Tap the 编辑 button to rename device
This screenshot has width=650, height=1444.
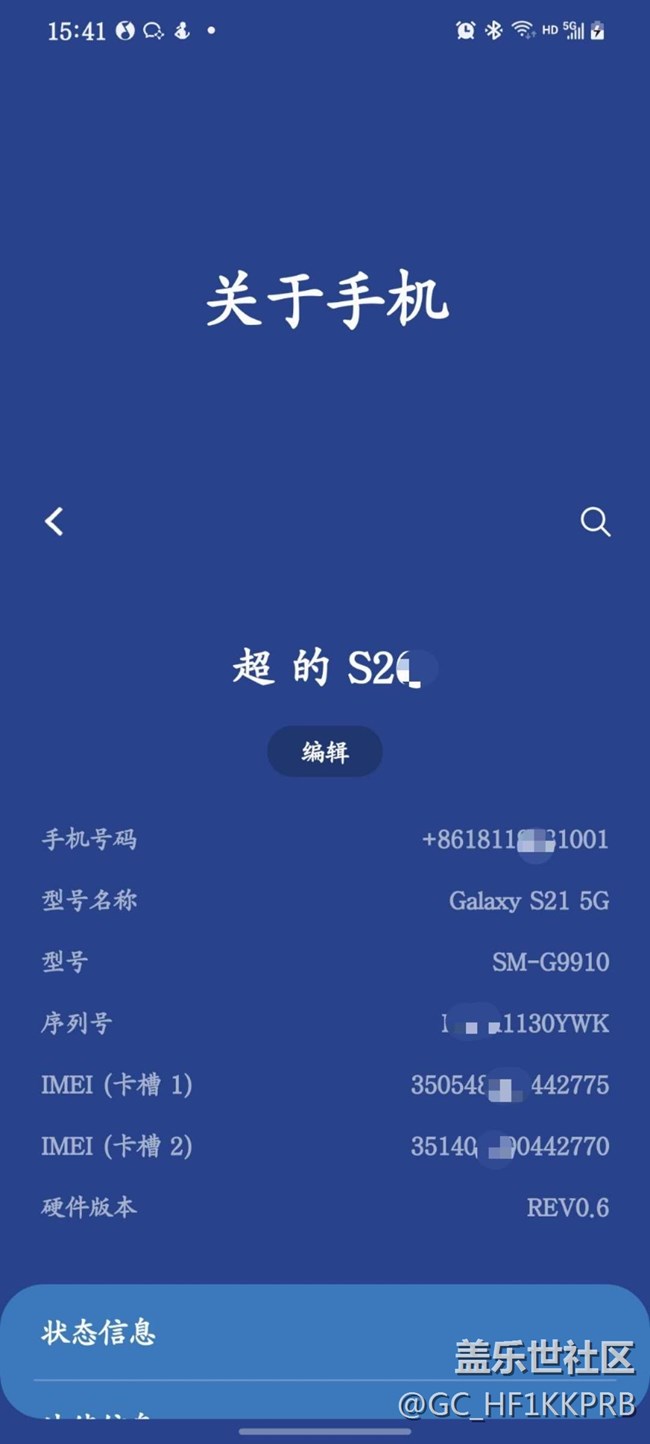(x=324, y=752)
